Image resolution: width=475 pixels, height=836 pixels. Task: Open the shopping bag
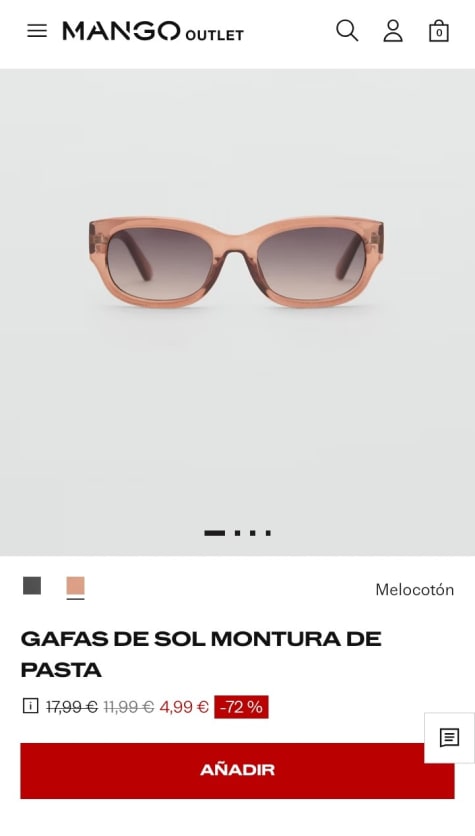click(439, 31)
